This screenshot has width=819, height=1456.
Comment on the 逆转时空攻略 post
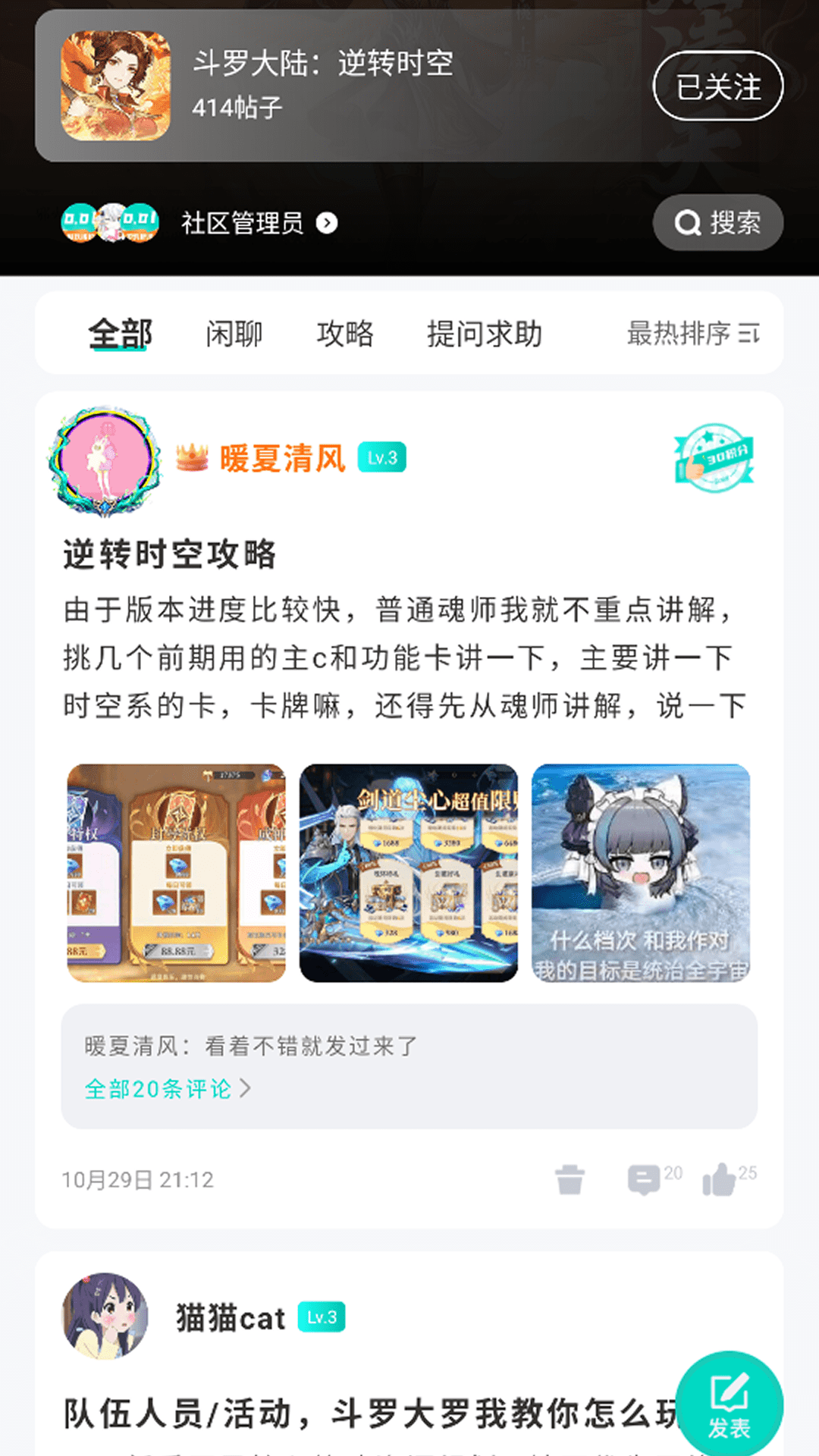tap(645, 1180)
